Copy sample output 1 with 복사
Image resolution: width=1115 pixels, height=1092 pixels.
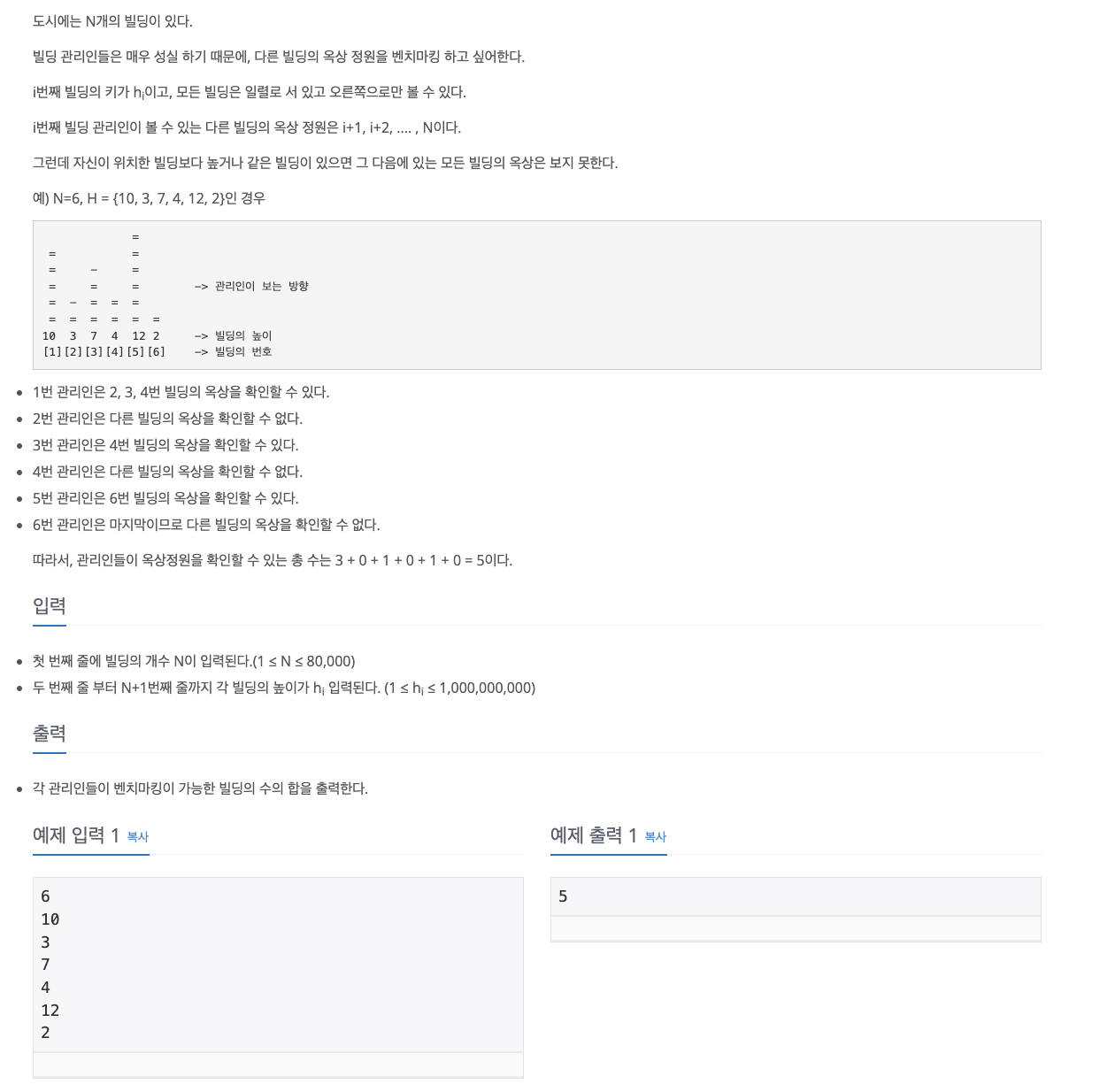[655, 836]
